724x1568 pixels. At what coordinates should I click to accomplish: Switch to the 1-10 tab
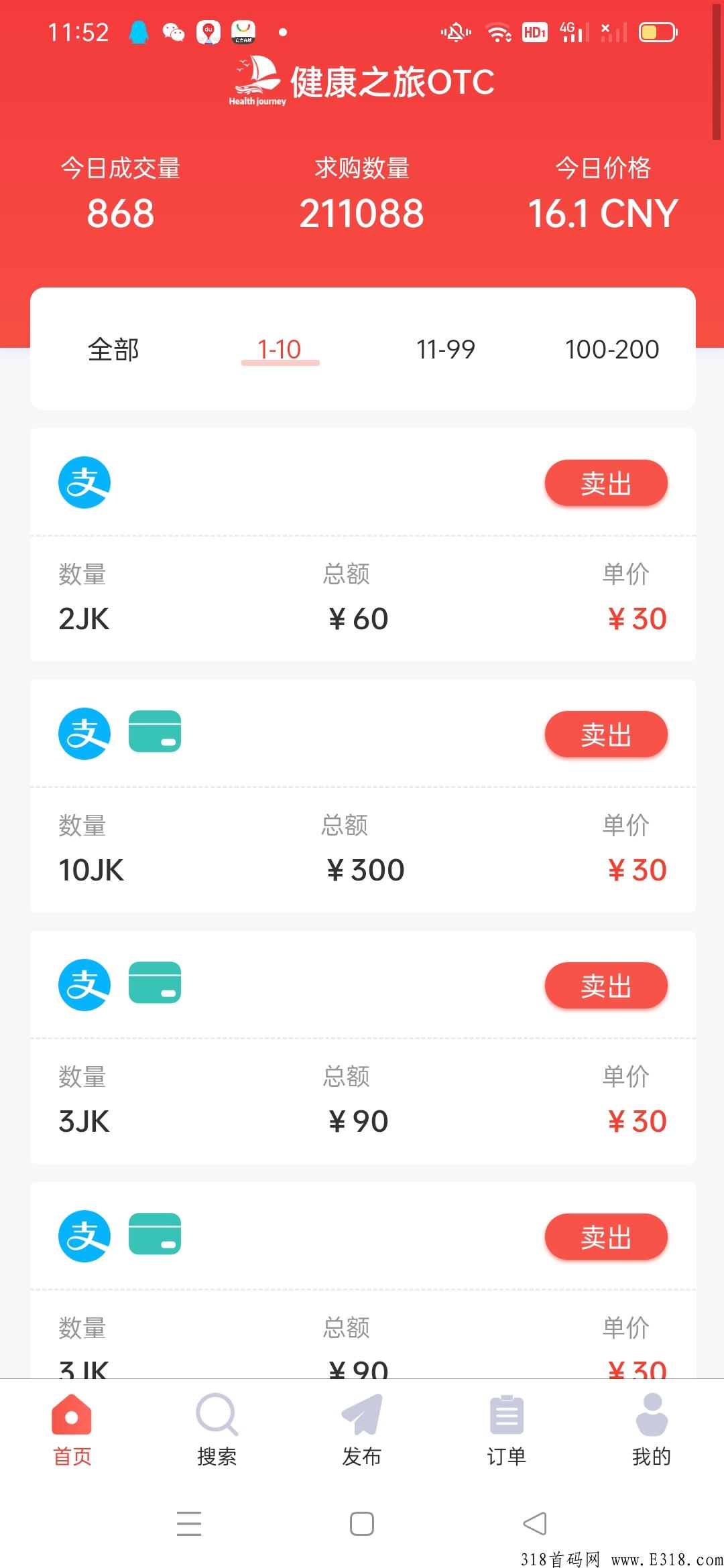click(x=280, y=349)
